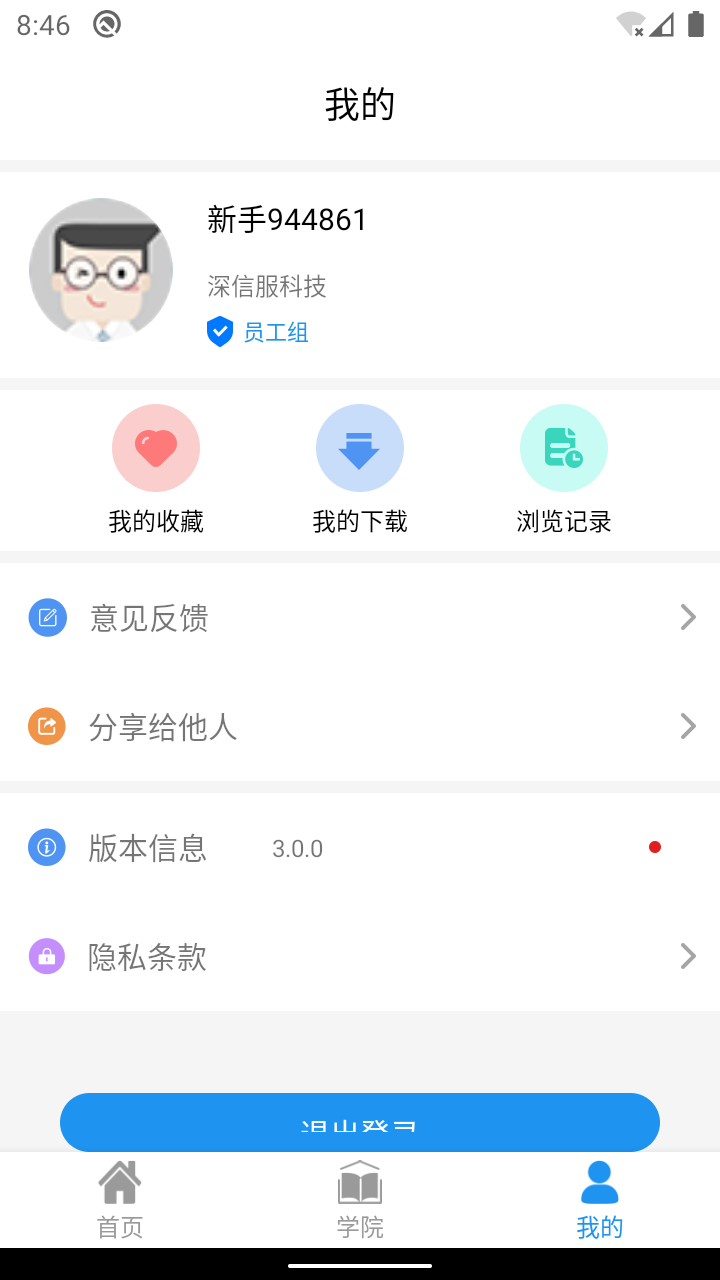The image size is (720, 1280).
Task: Click the user avatar picture
Action: click(x=100, y=269)
